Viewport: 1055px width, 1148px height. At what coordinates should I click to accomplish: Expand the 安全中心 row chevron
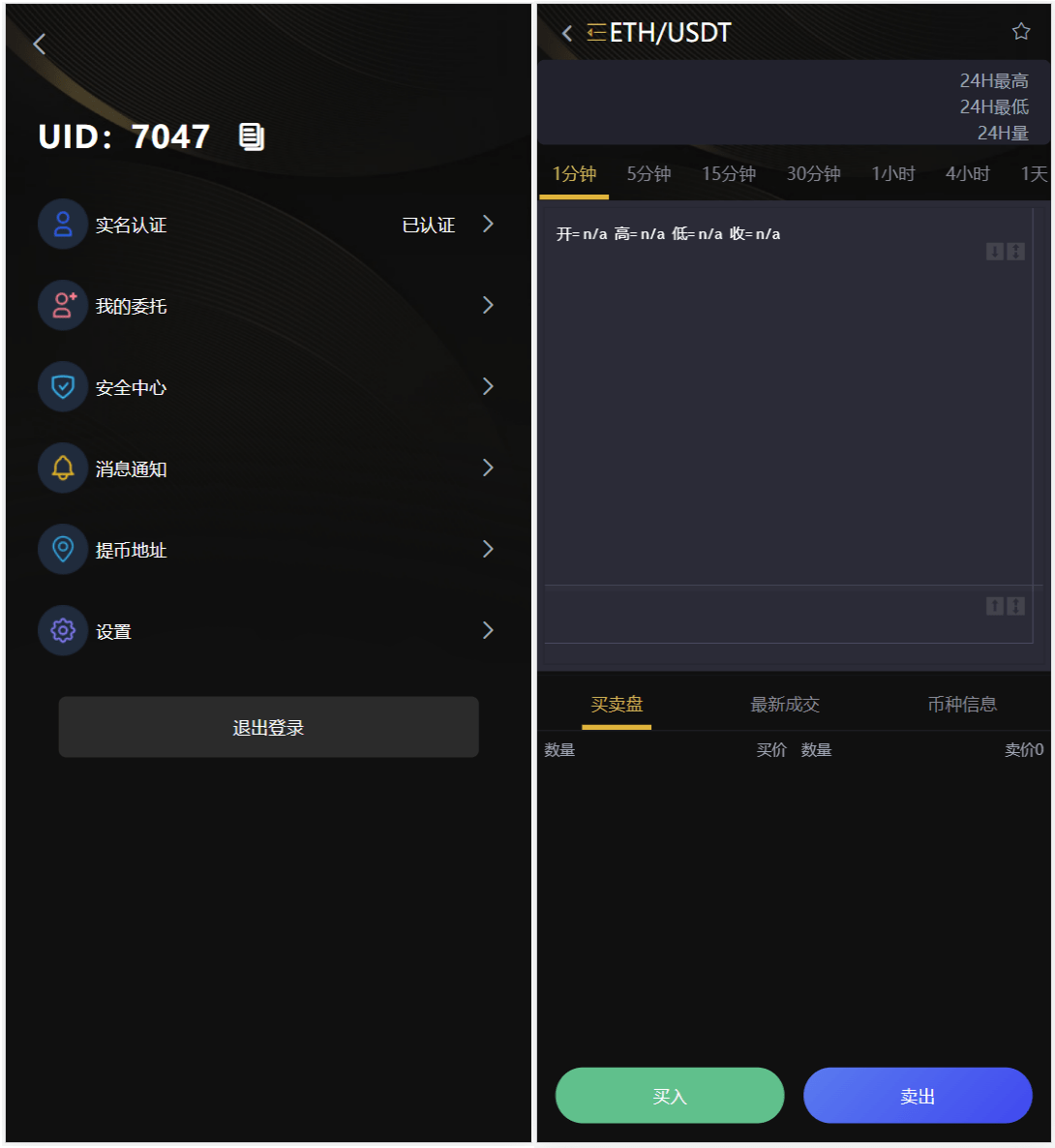(488, 386)
